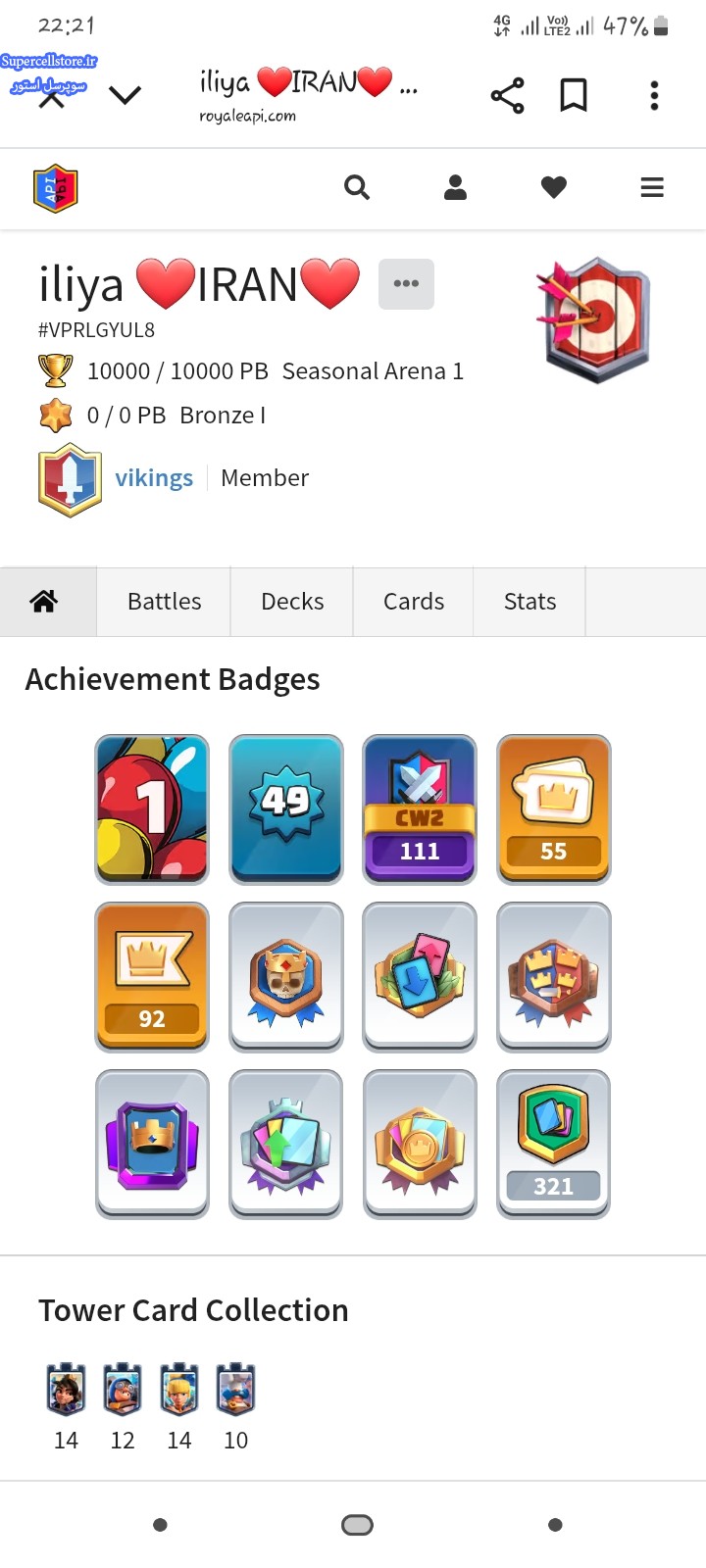706x1568 pixels.
Task: Open the vikings clan link
Action: point(154,478)
